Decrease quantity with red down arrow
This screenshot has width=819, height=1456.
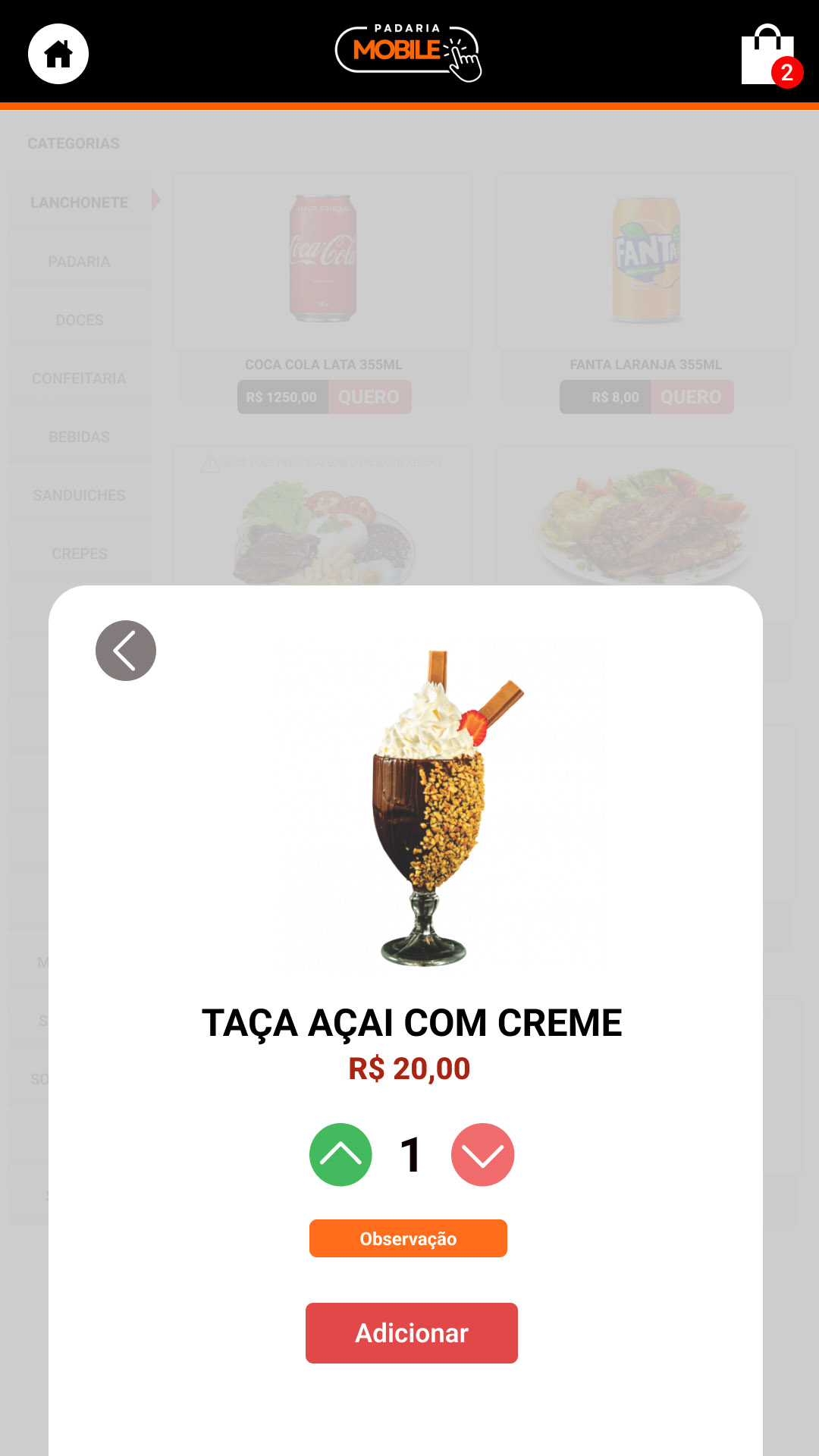[x=482, y=1154]
